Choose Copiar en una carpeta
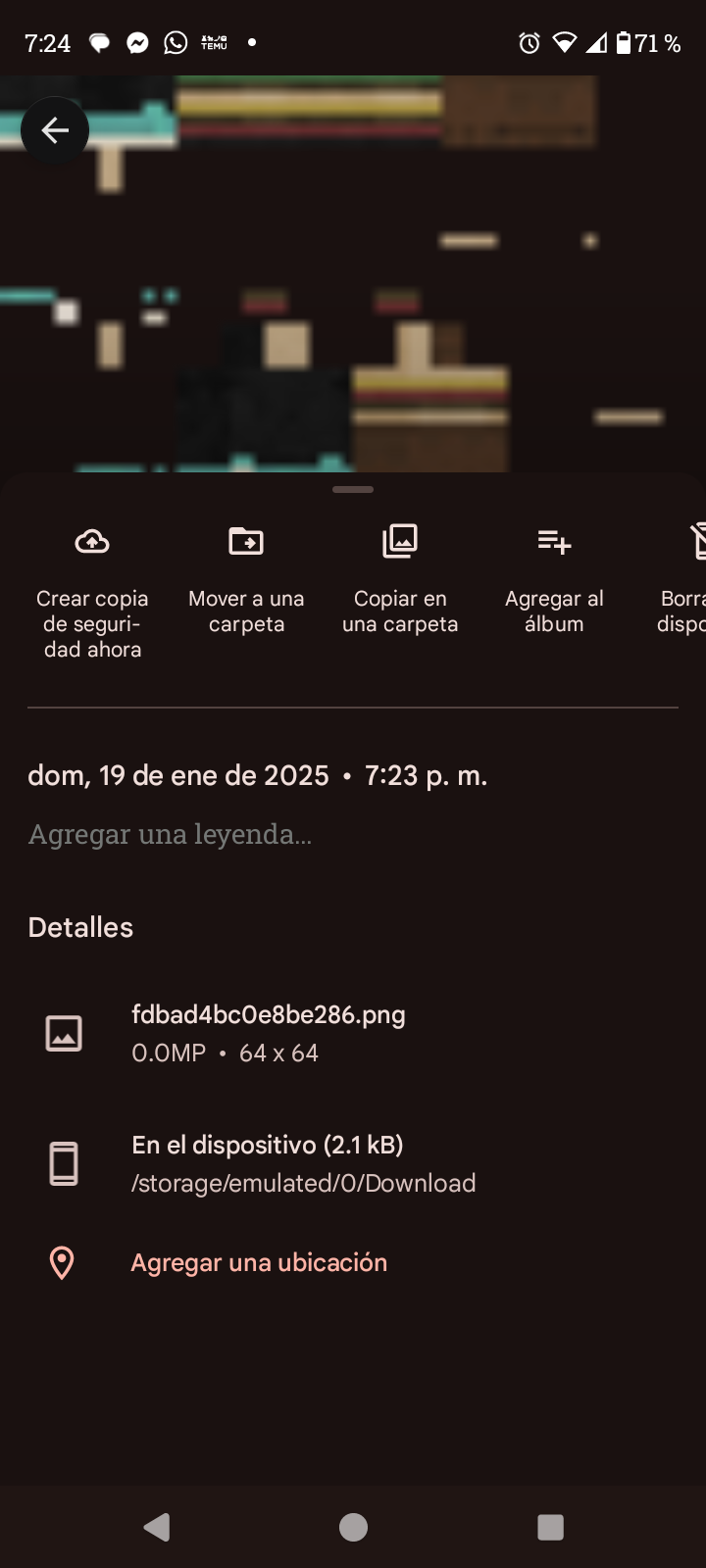The width and height of the screenshot is (706, 1568). point(400,580)
